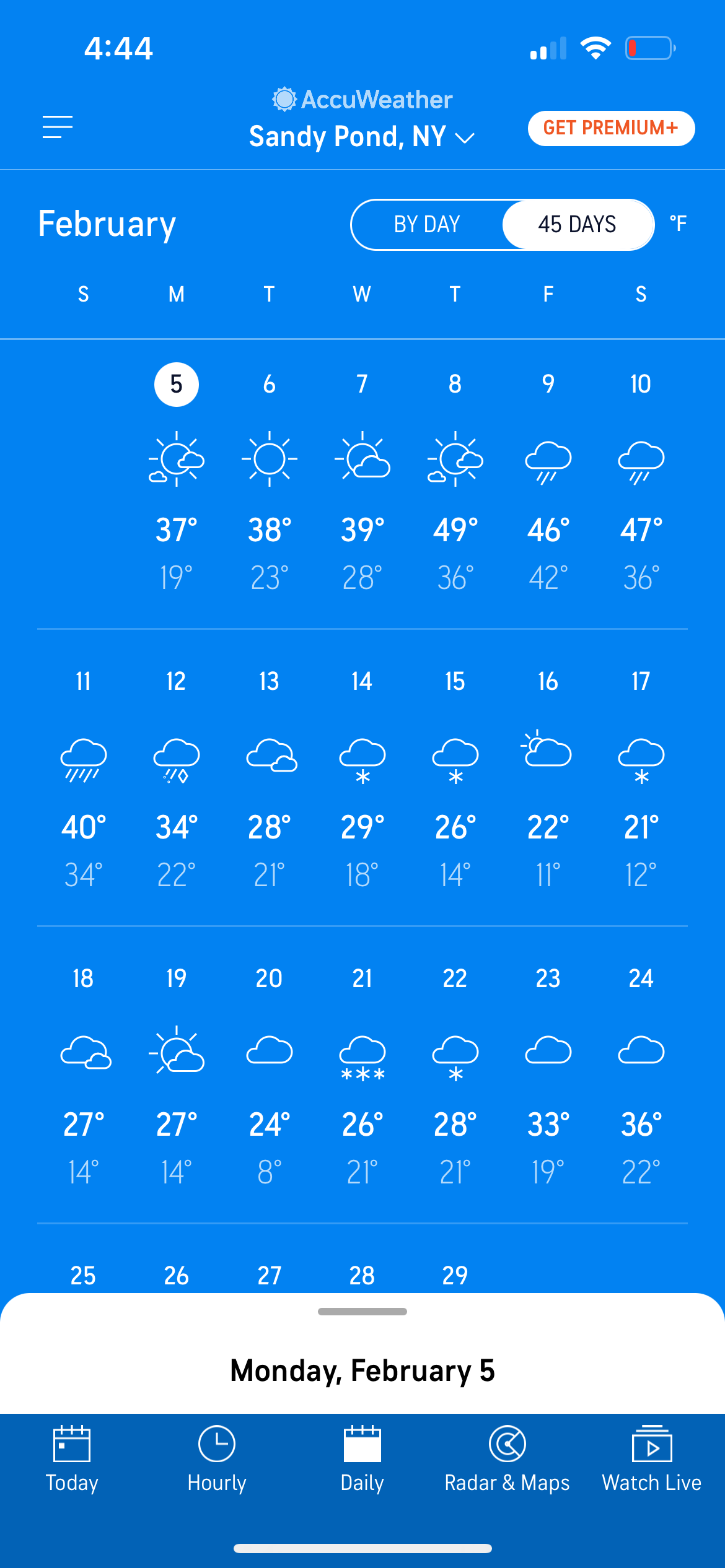Open the hamburger menu
The width and height of the screenshot is (725, 1568).
[58, 128]
